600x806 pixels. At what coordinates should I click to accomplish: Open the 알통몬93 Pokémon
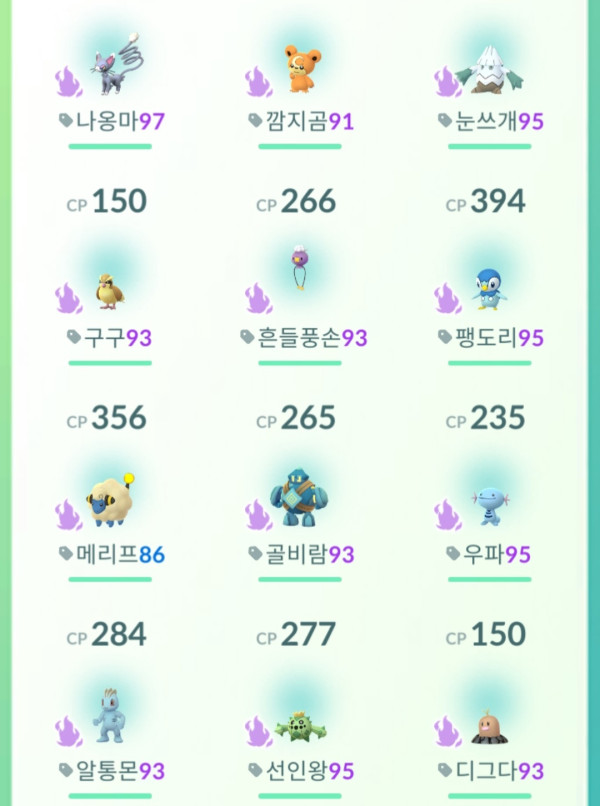coord(110,720)
